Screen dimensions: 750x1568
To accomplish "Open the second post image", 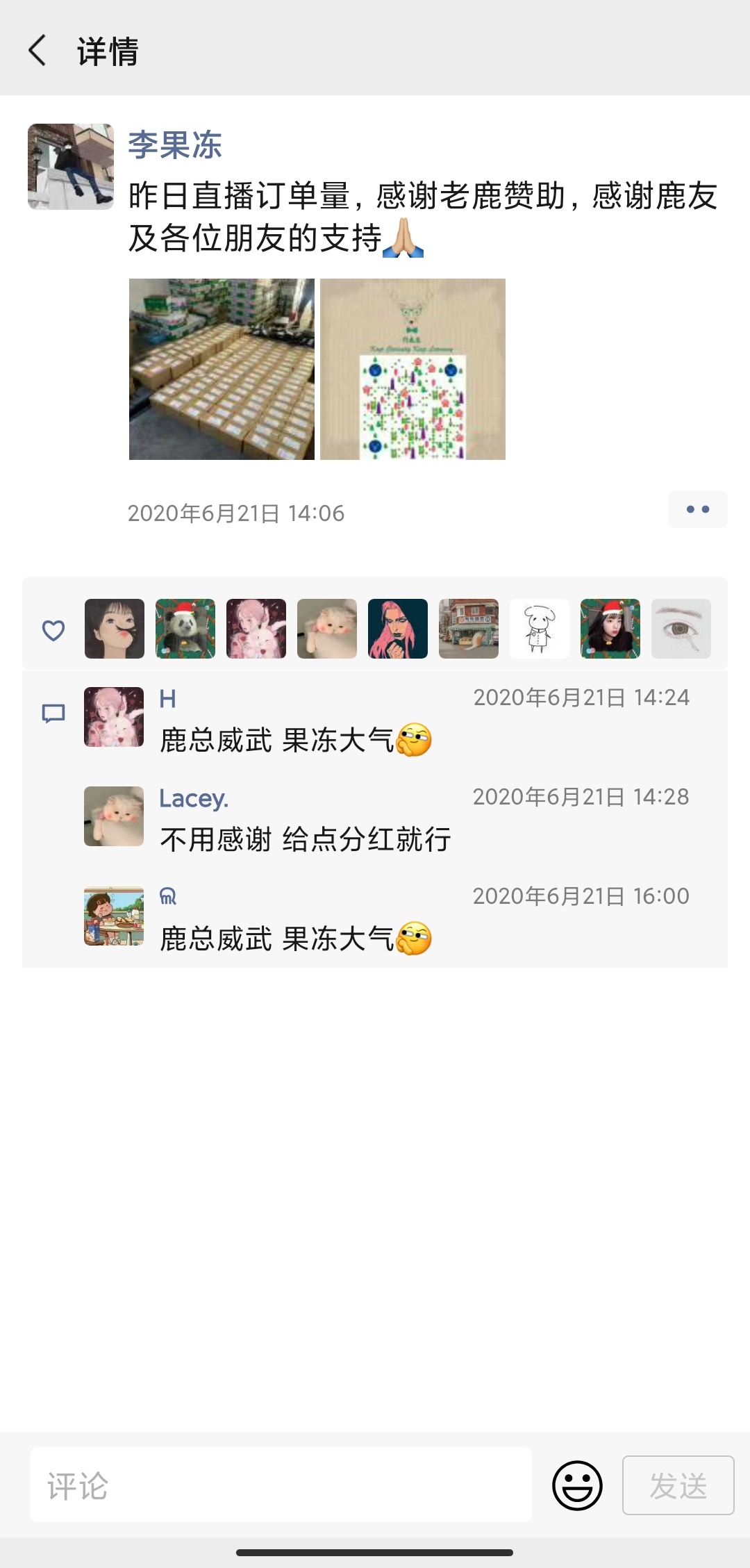I will pyautogui.click(x=412, y=369).
